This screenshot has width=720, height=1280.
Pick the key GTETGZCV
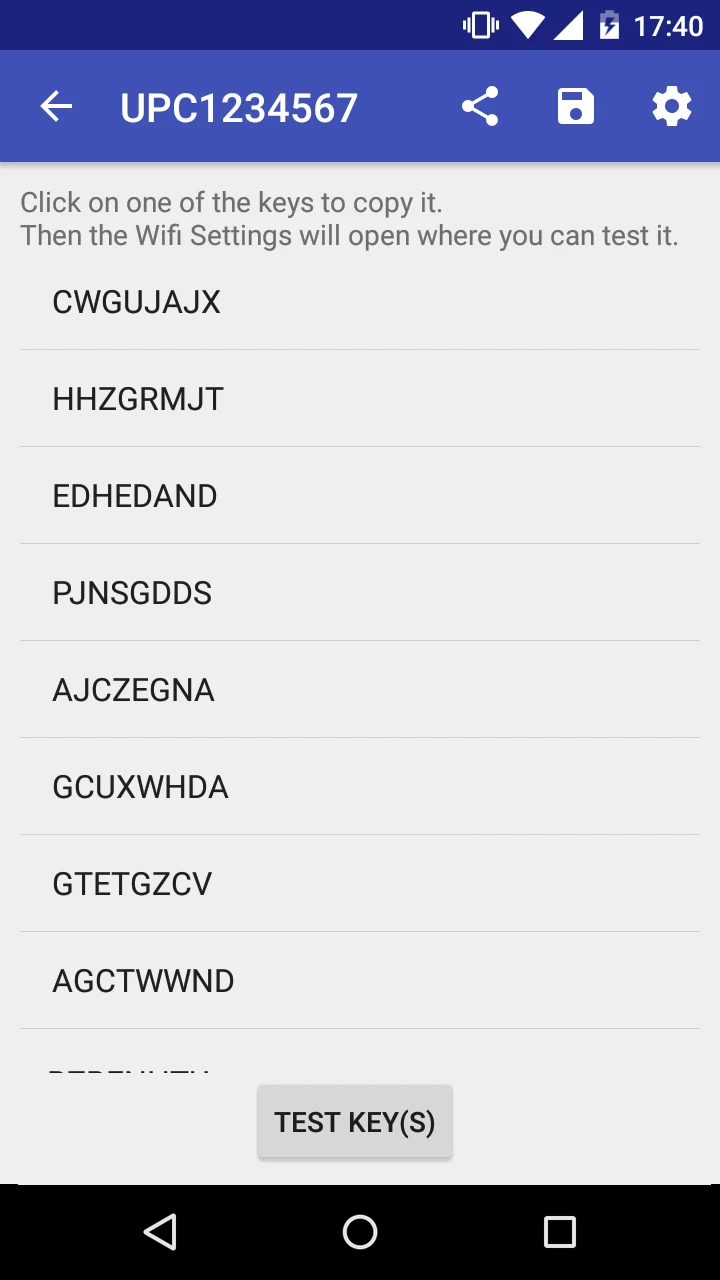click(360, 884)
